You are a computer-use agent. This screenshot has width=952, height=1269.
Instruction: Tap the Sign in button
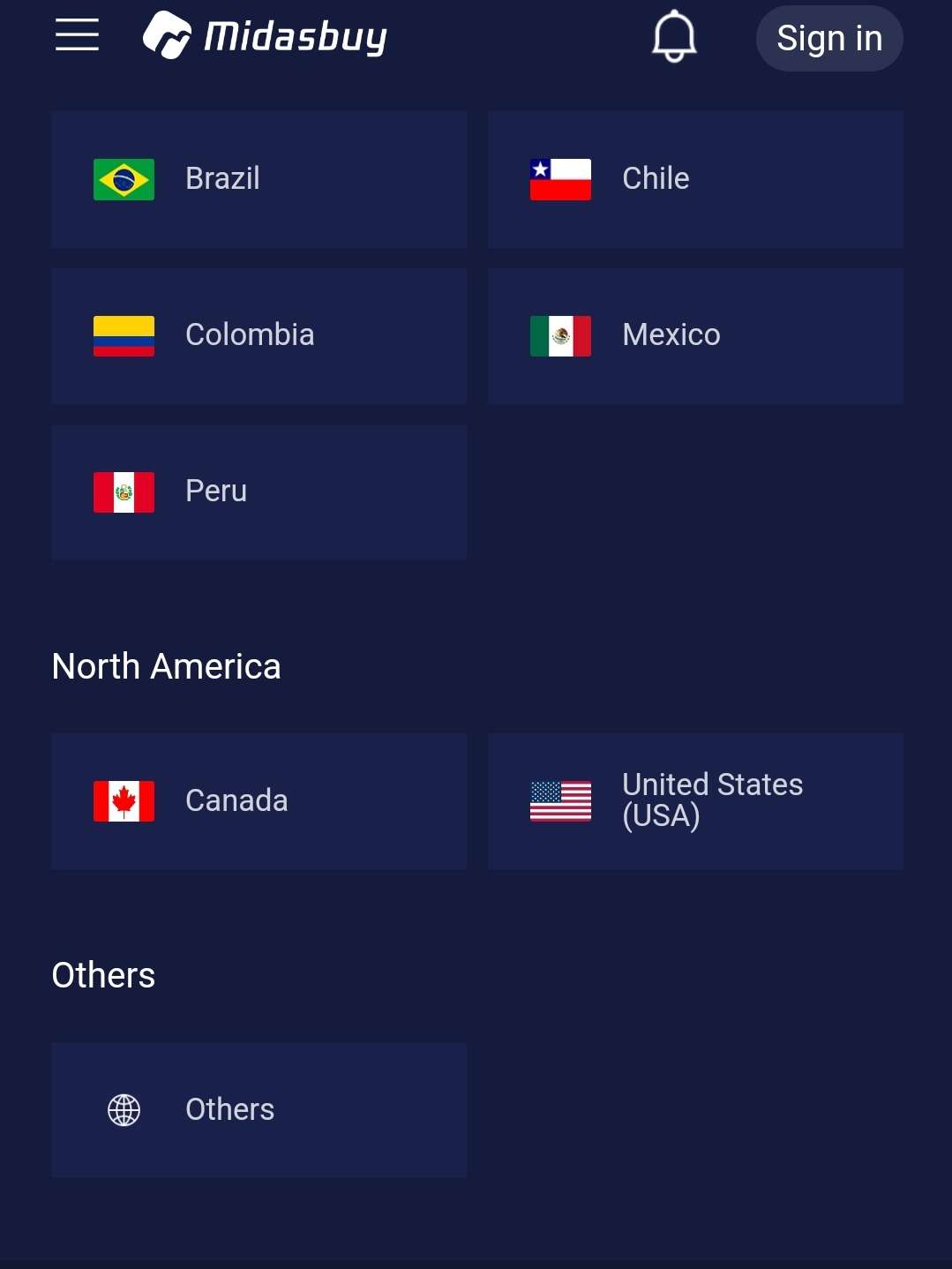[x=828, y=38]
